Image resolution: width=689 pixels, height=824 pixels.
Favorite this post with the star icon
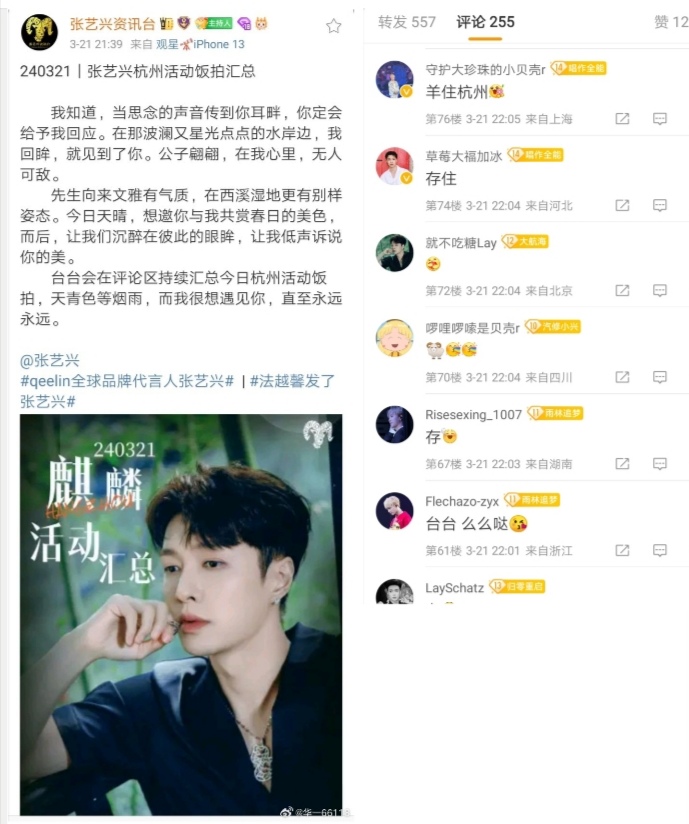pyautogui.click(x=333, y=26)
